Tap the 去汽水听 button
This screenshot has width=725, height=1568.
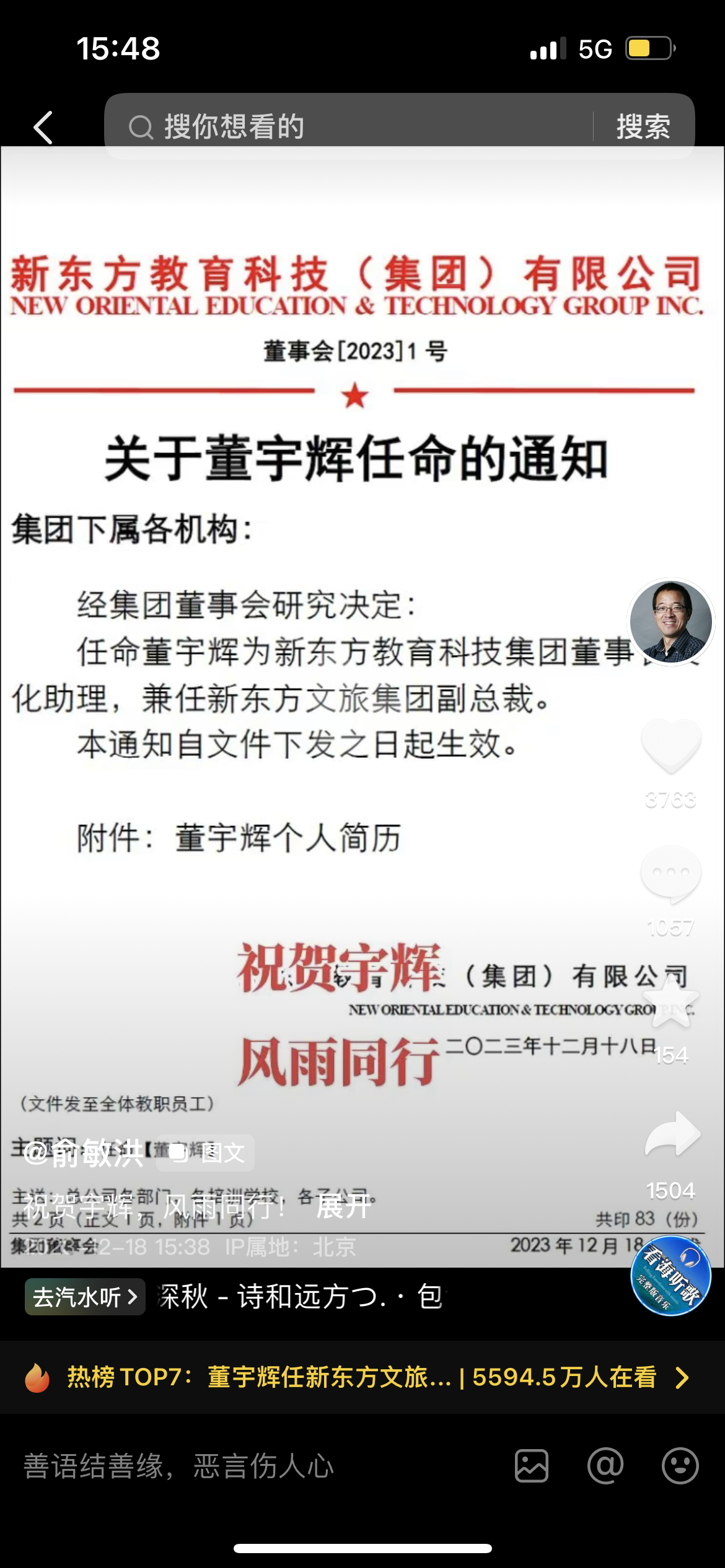point(85,1297)
